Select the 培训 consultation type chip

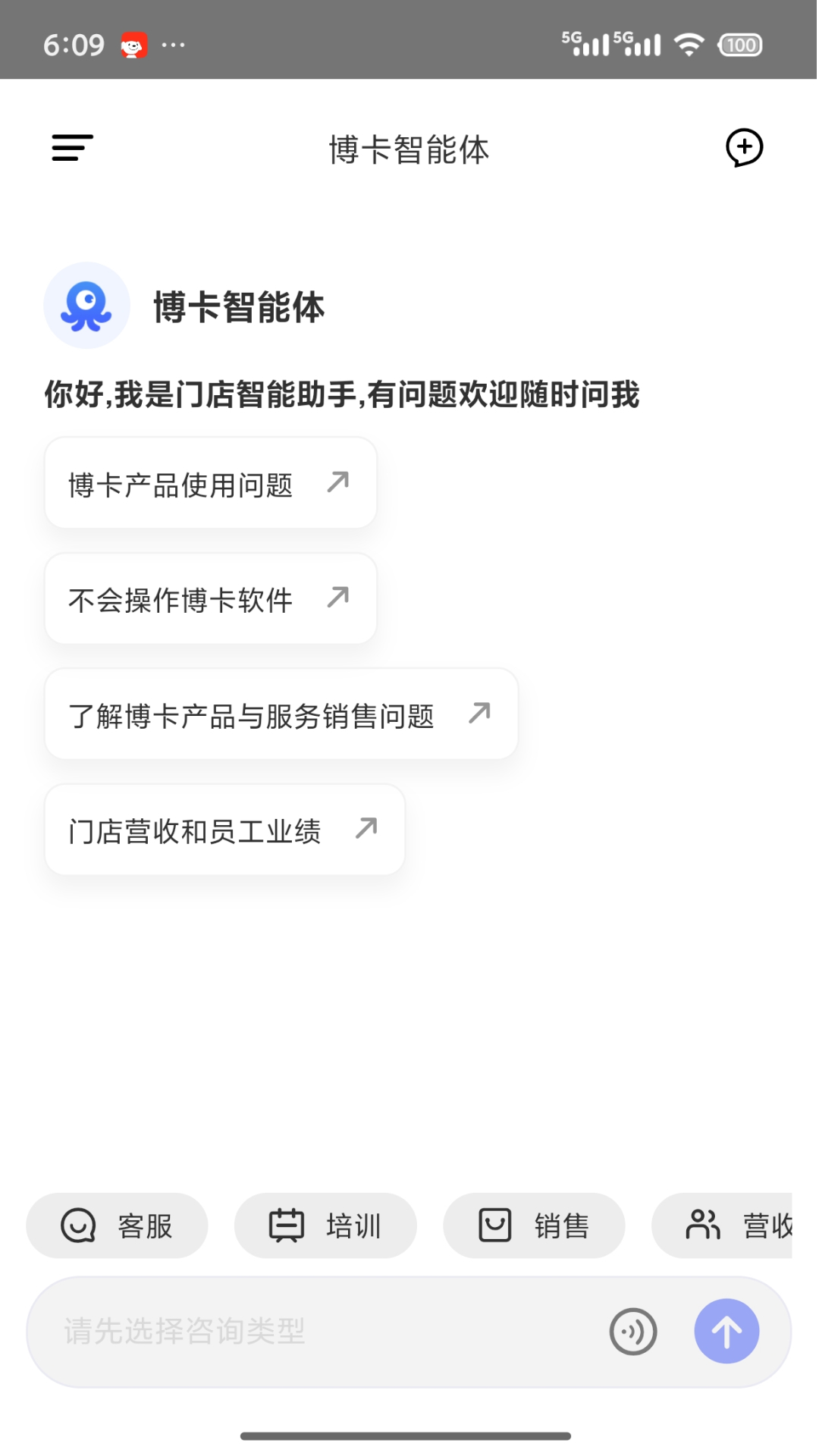(x=325, y=1225)
